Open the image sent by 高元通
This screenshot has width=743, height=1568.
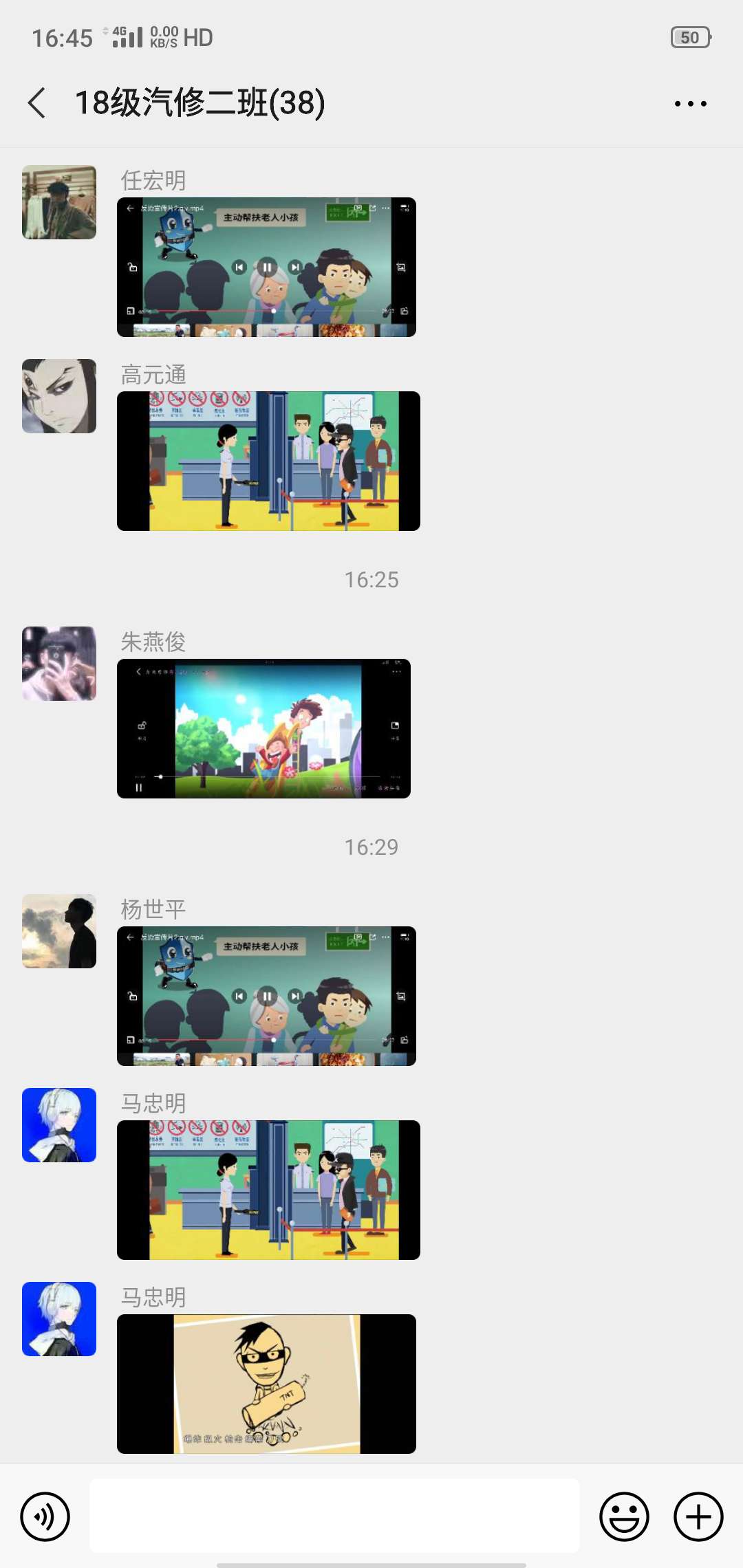(268, 461)
